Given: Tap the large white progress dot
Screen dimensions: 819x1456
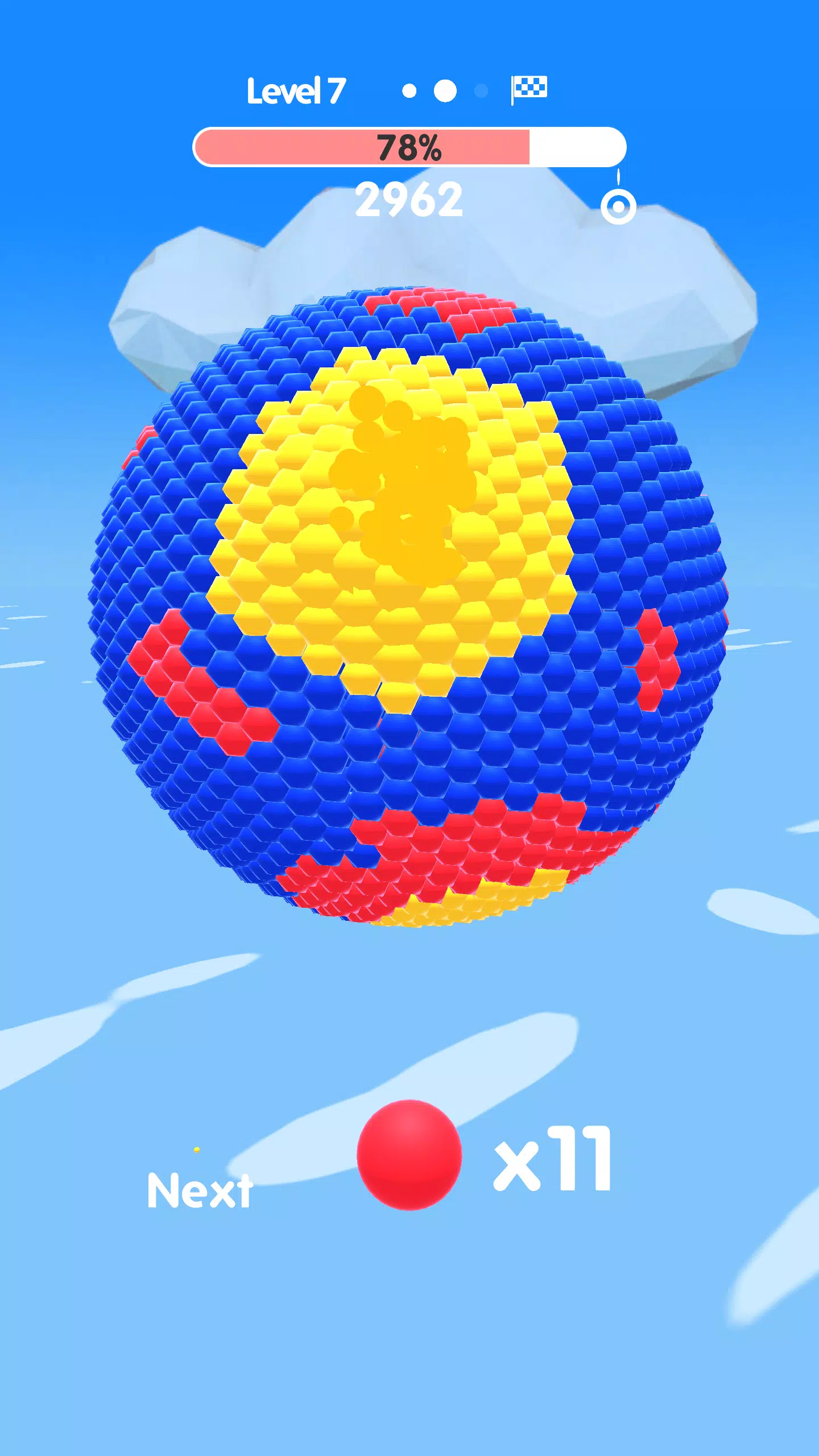Looking at the screenshot, I should 445,89.
